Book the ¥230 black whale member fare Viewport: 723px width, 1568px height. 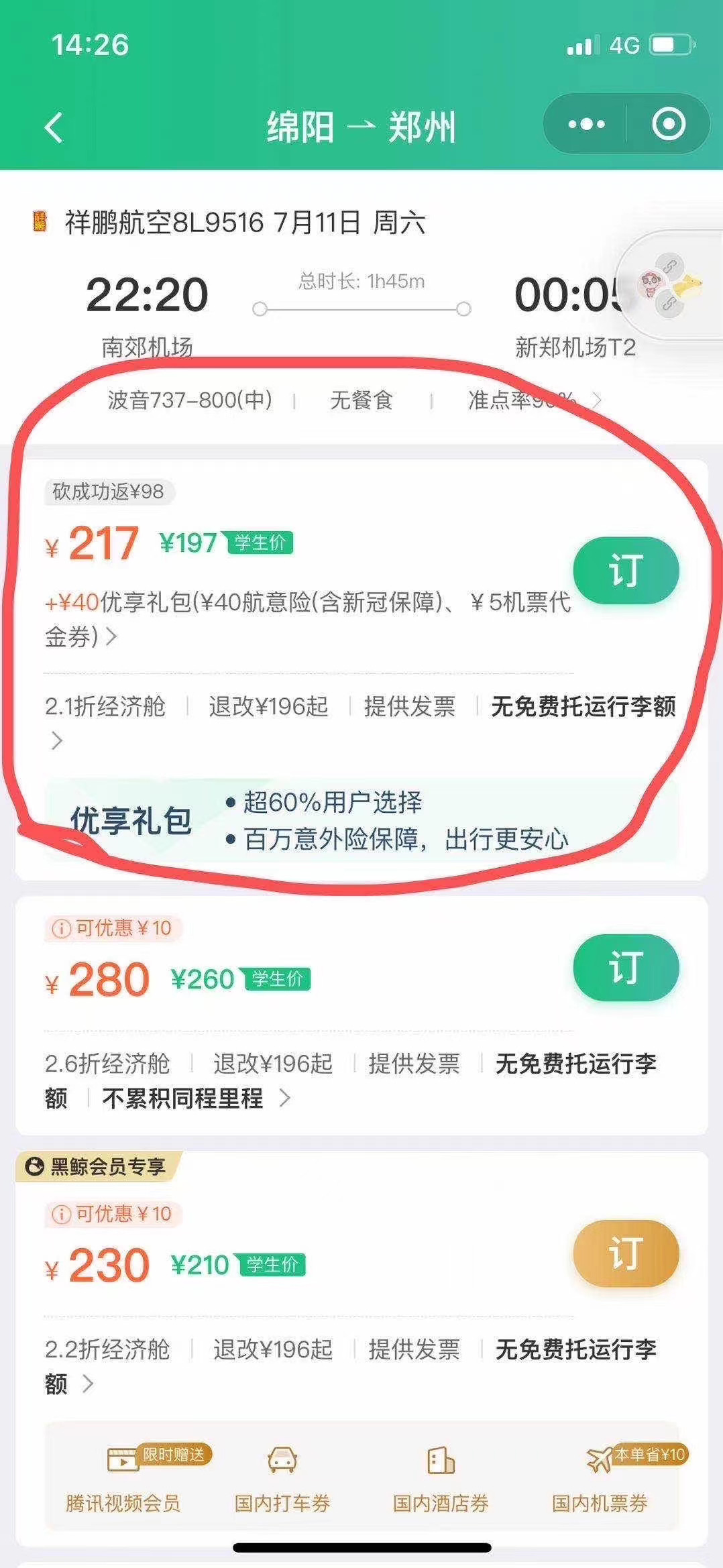pyautogui.click(x=626, y=1253)
